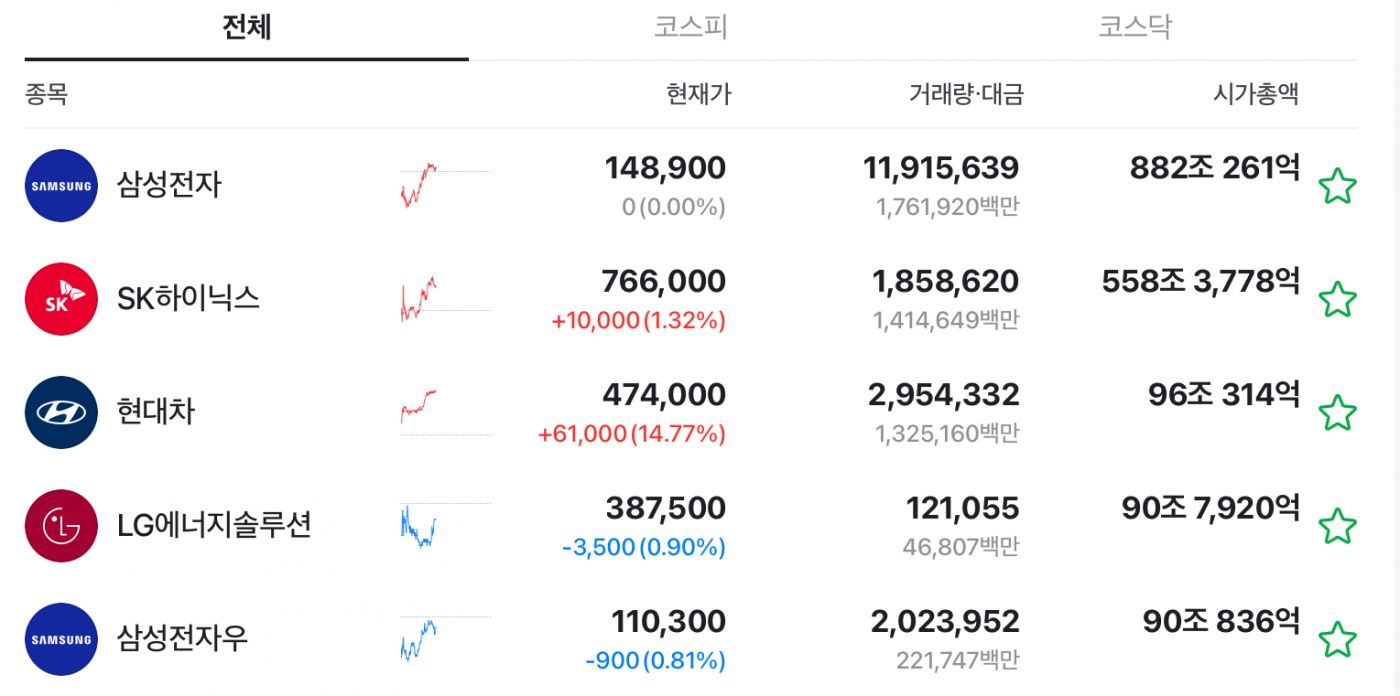This screenshot has height=696, width=1400.
Task: Sort by the 현재가 column header
Action: pyautogui.click(x=698, y=95)
